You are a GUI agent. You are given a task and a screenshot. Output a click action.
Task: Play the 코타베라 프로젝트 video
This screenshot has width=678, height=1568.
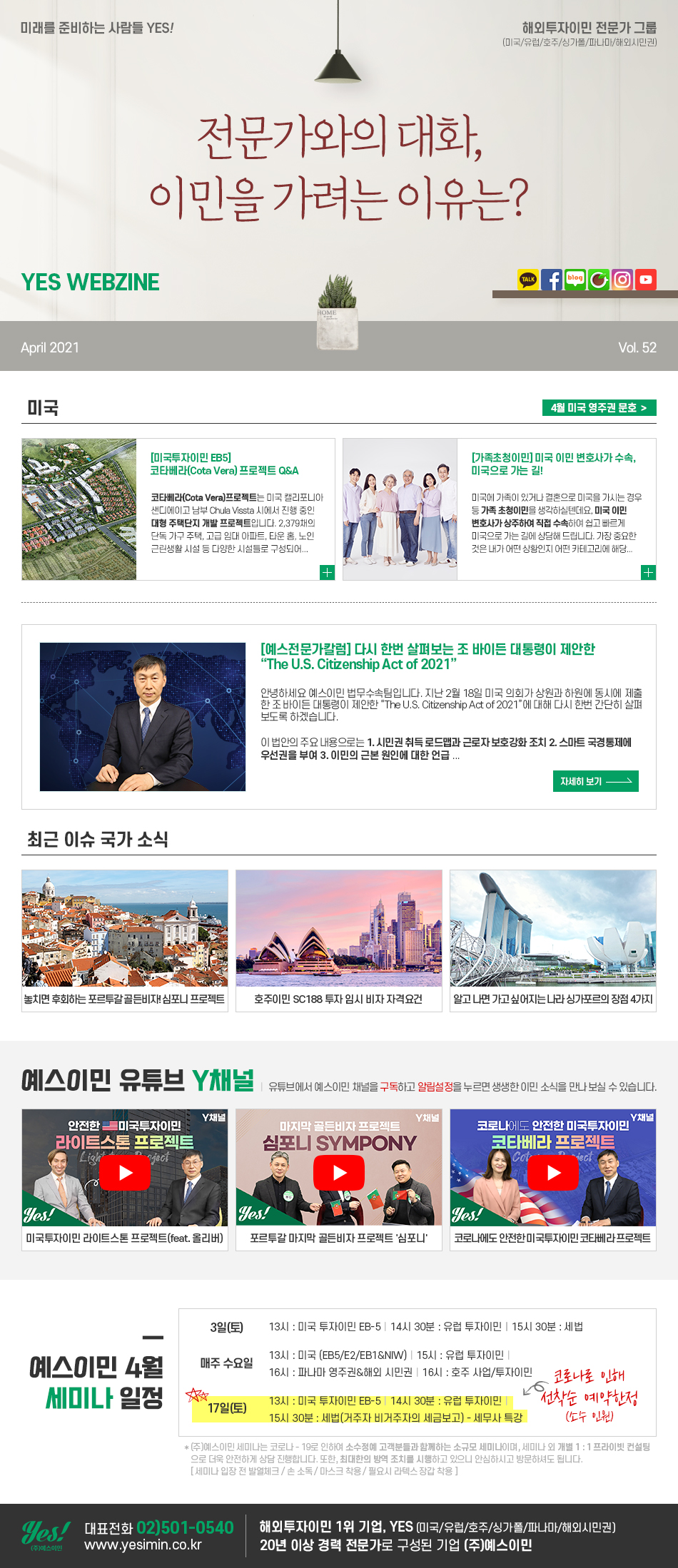tap(553, 1172)
